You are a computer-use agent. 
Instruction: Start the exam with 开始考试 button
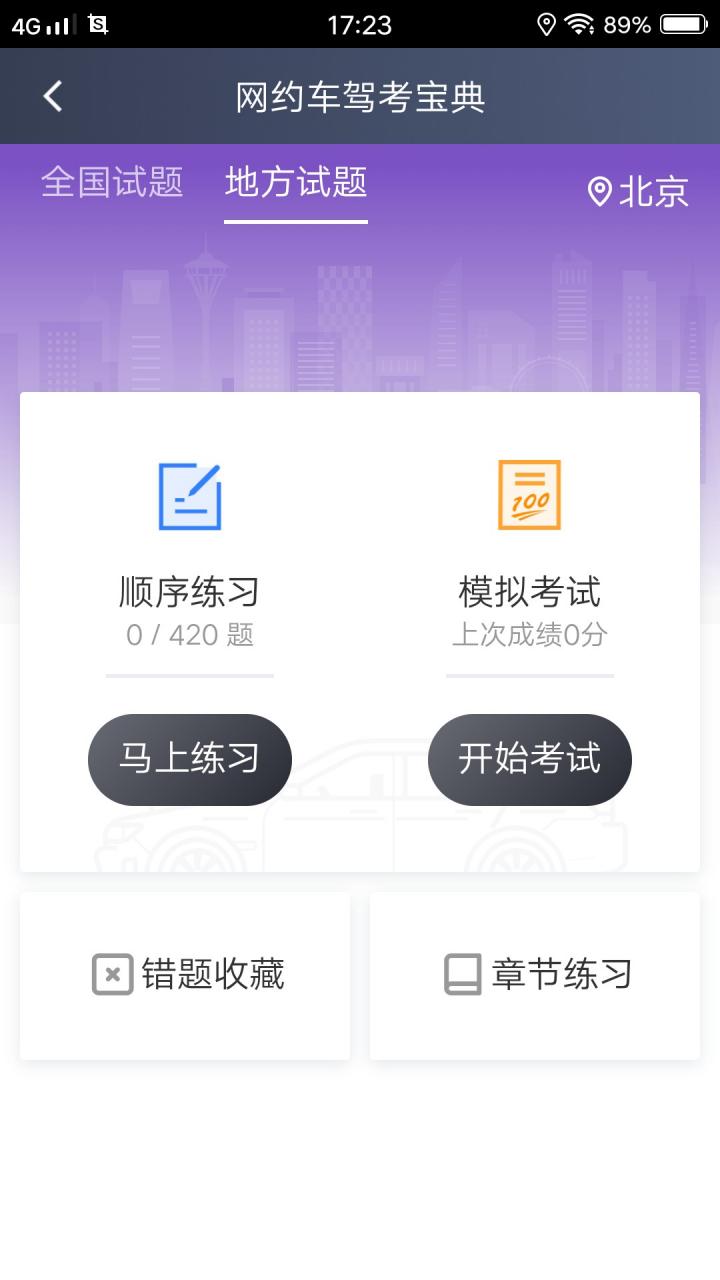click(529, 759)
